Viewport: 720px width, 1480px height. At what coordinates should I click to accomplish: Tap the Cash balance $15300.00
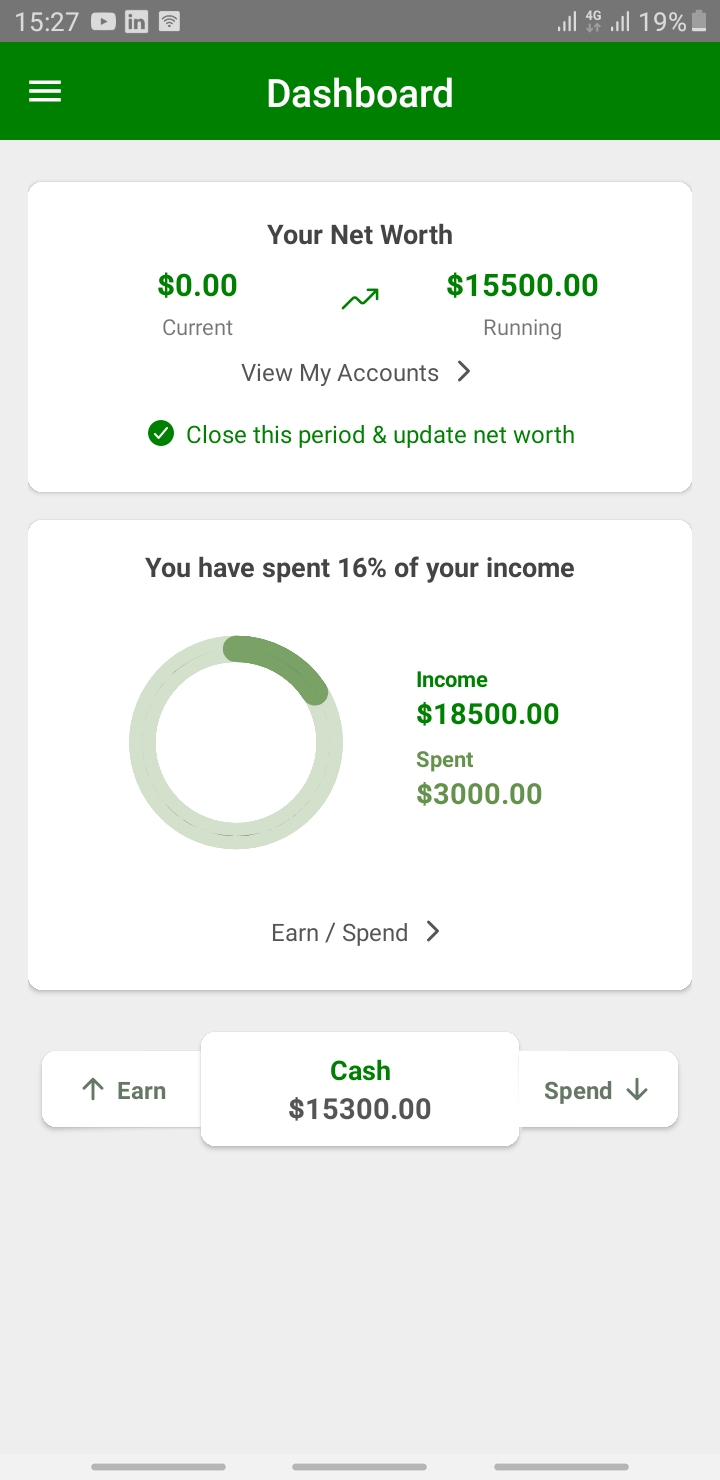pos(360,1108)
